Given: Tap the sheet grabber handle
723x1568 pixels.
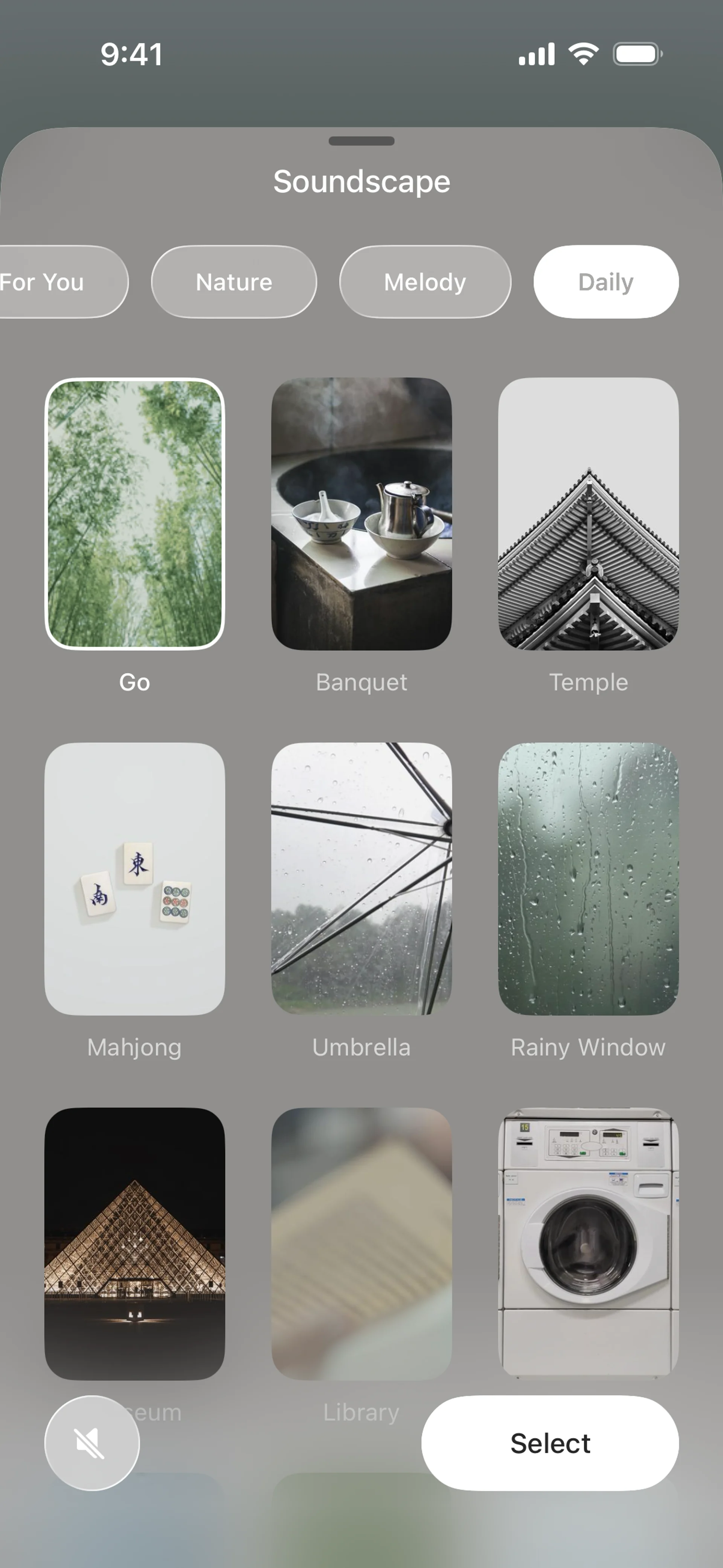Looking at the screenshot, I should coord(361,141).
